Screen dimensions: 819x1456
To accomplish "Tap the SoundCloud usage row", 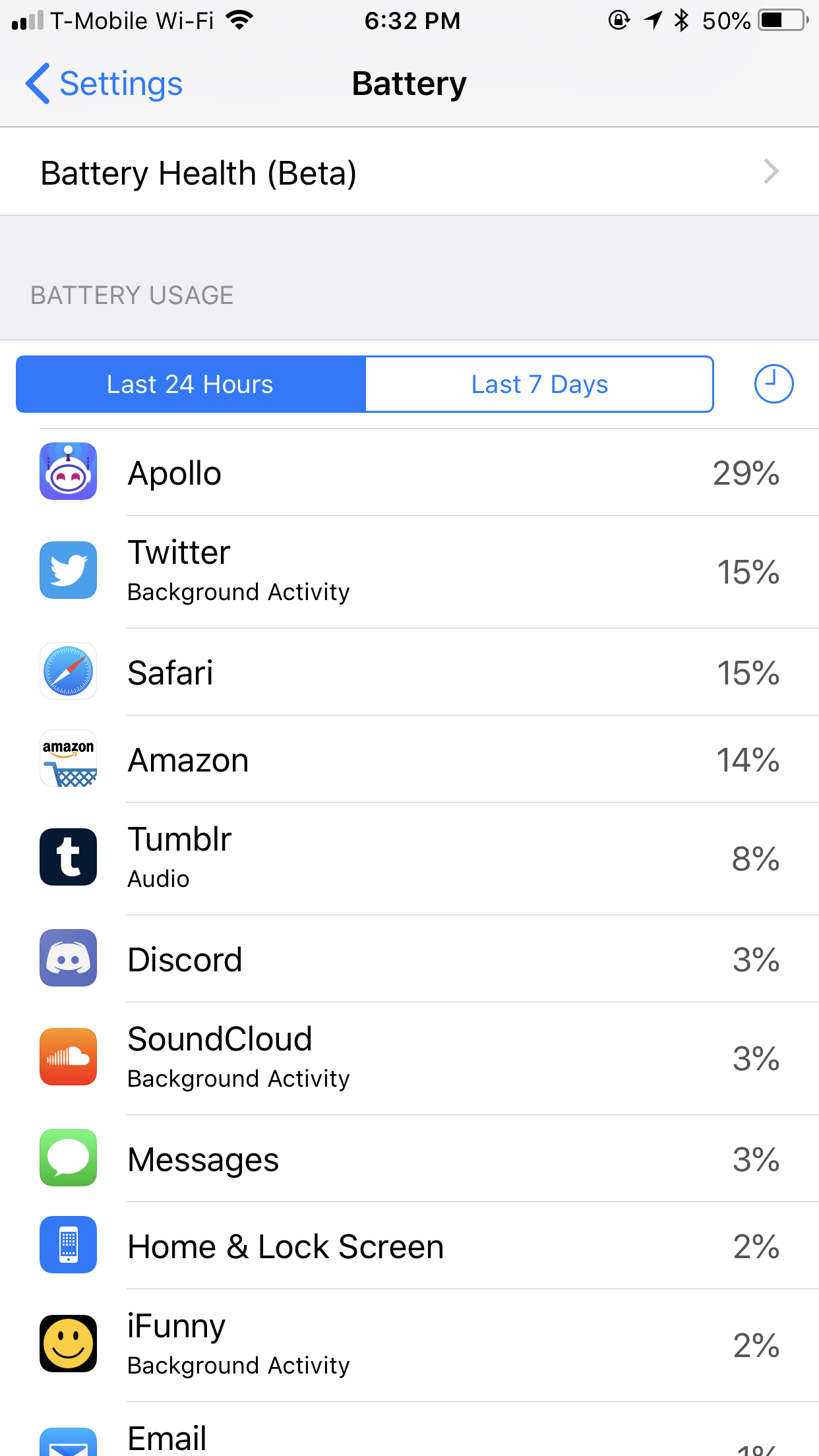I will (x=409, y=1058).
